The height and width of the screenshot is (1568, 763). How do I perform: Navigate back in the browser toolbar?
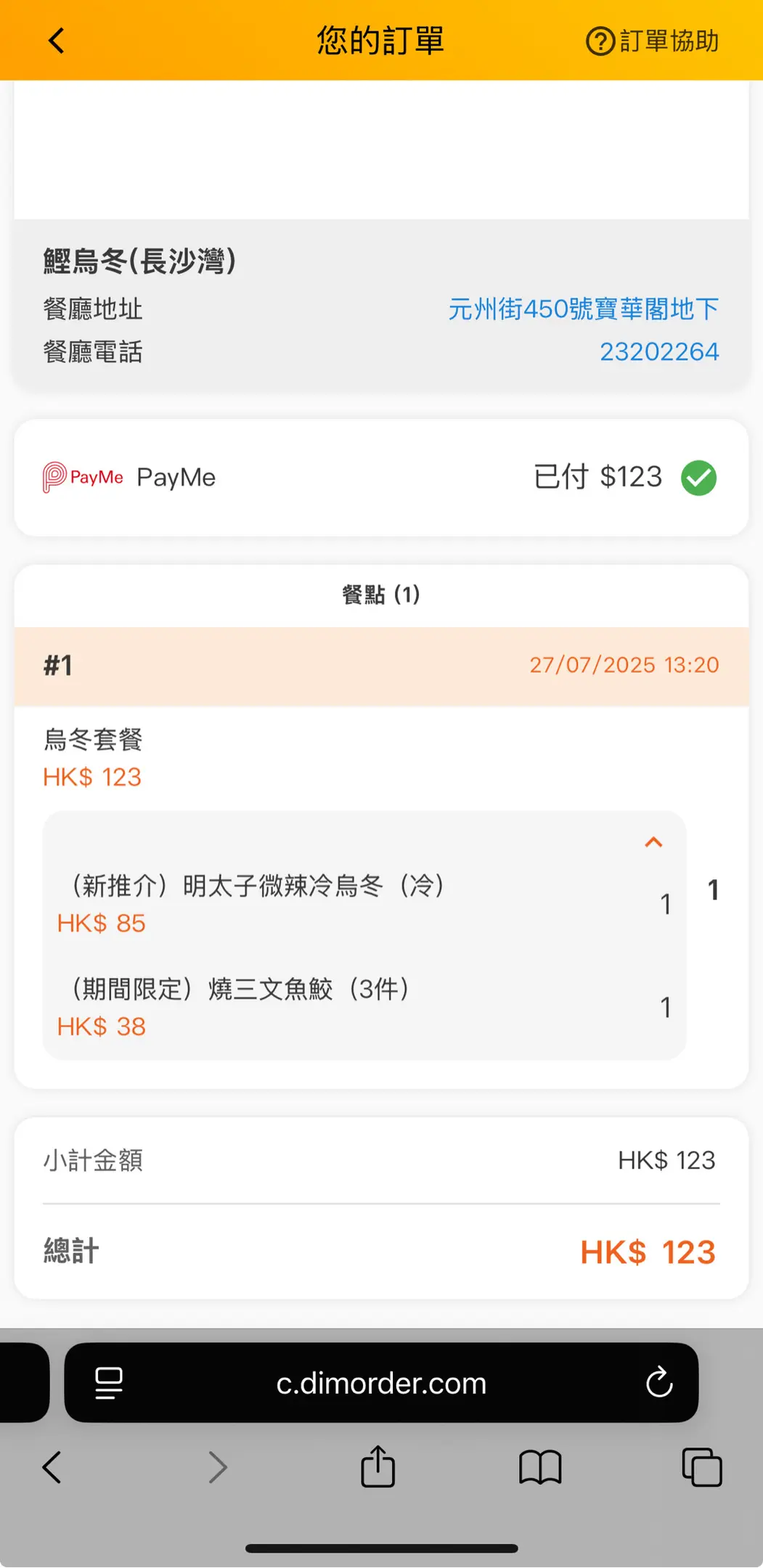tap(52, 1467)
